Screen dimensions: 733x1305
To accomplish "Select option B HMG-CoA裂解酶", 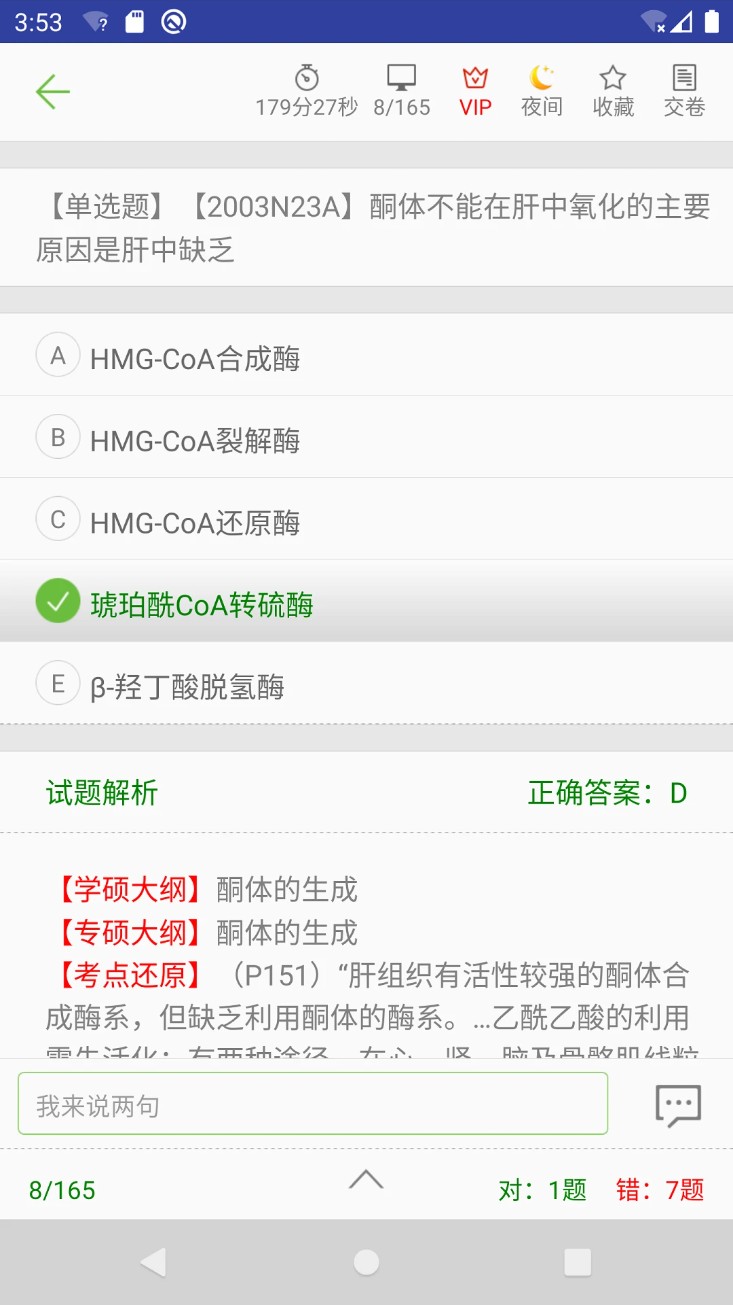I will click(366, 438).
